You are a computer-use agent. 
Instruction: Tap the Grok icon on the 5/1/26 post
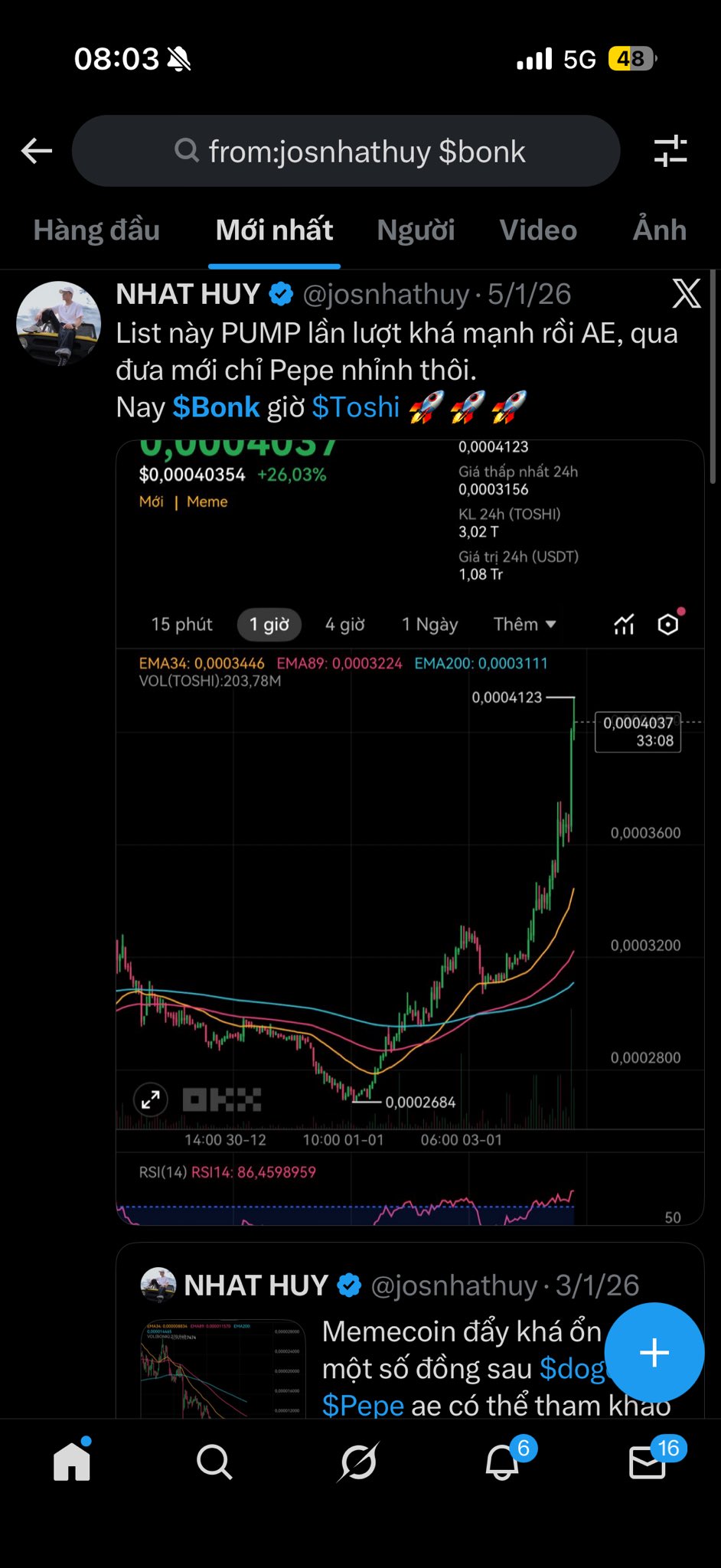(x=686, y=293)
